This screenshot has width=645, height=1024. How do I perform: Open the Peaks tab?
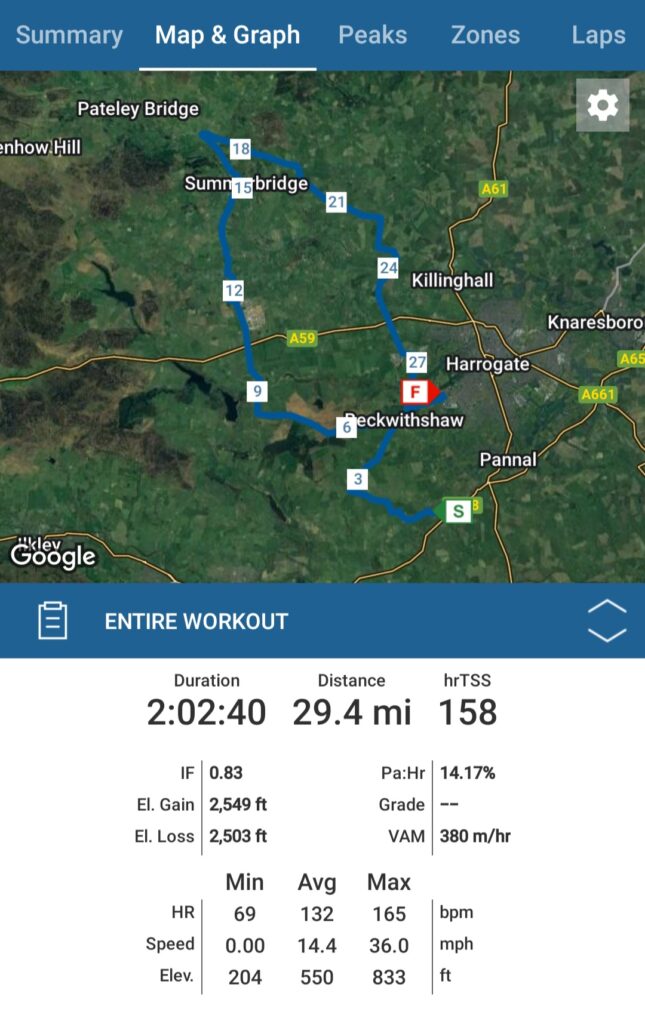[x=373, y=36]
